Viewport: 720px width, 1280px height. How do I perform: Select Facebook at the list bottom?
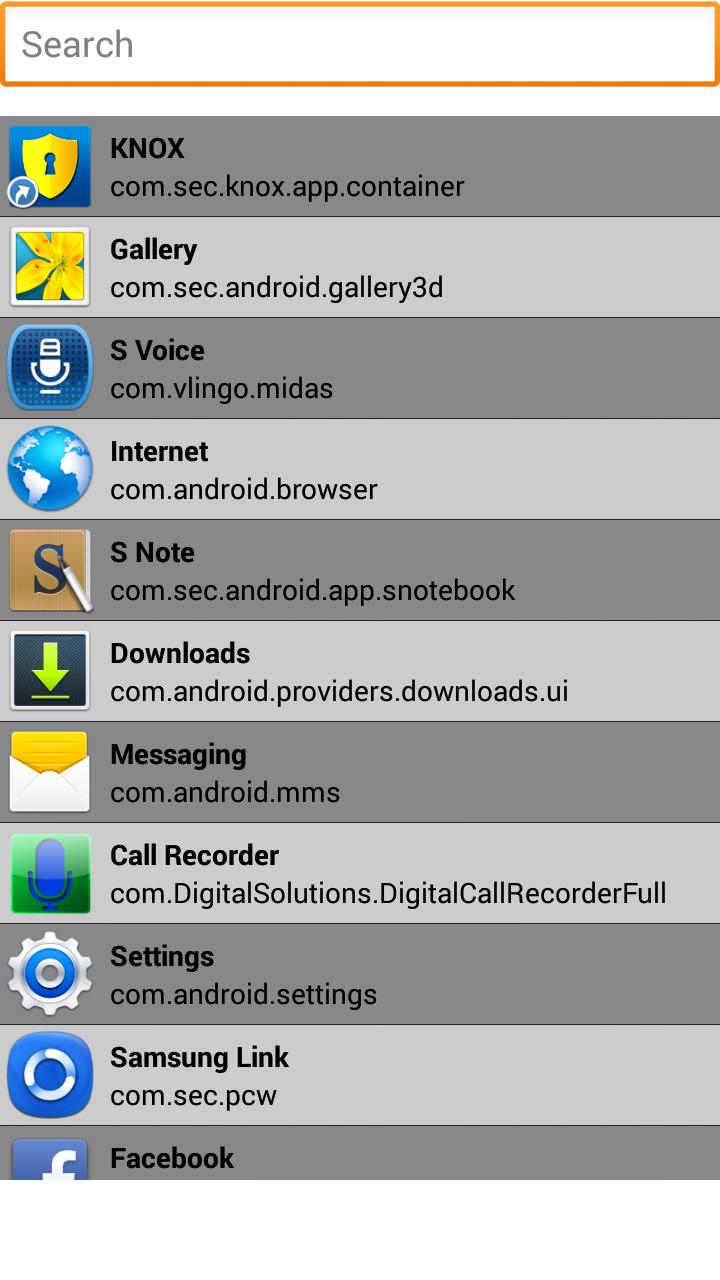[x=360, y=1156]
